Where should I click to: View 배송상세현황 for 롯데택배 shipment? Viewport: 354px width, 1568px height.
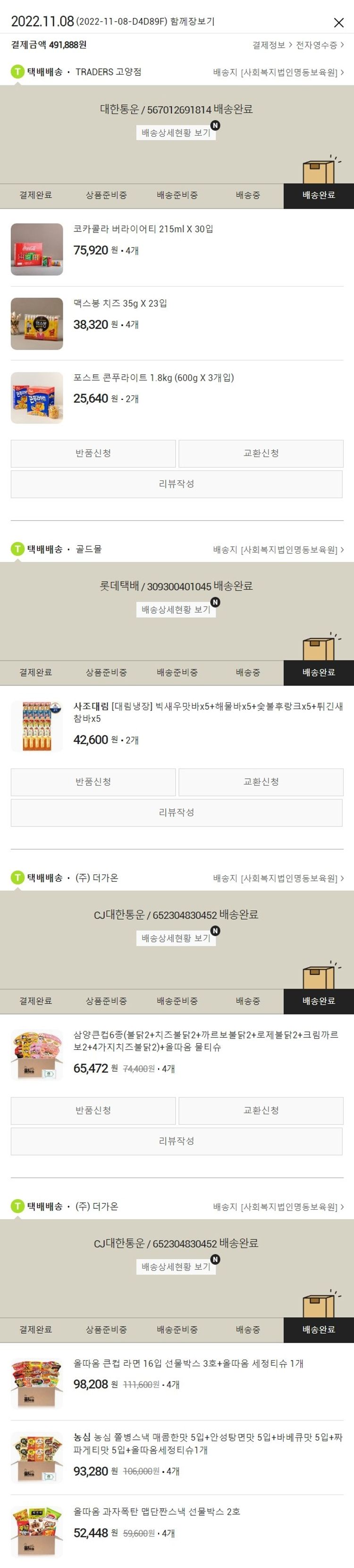click(x=176, y=610)
